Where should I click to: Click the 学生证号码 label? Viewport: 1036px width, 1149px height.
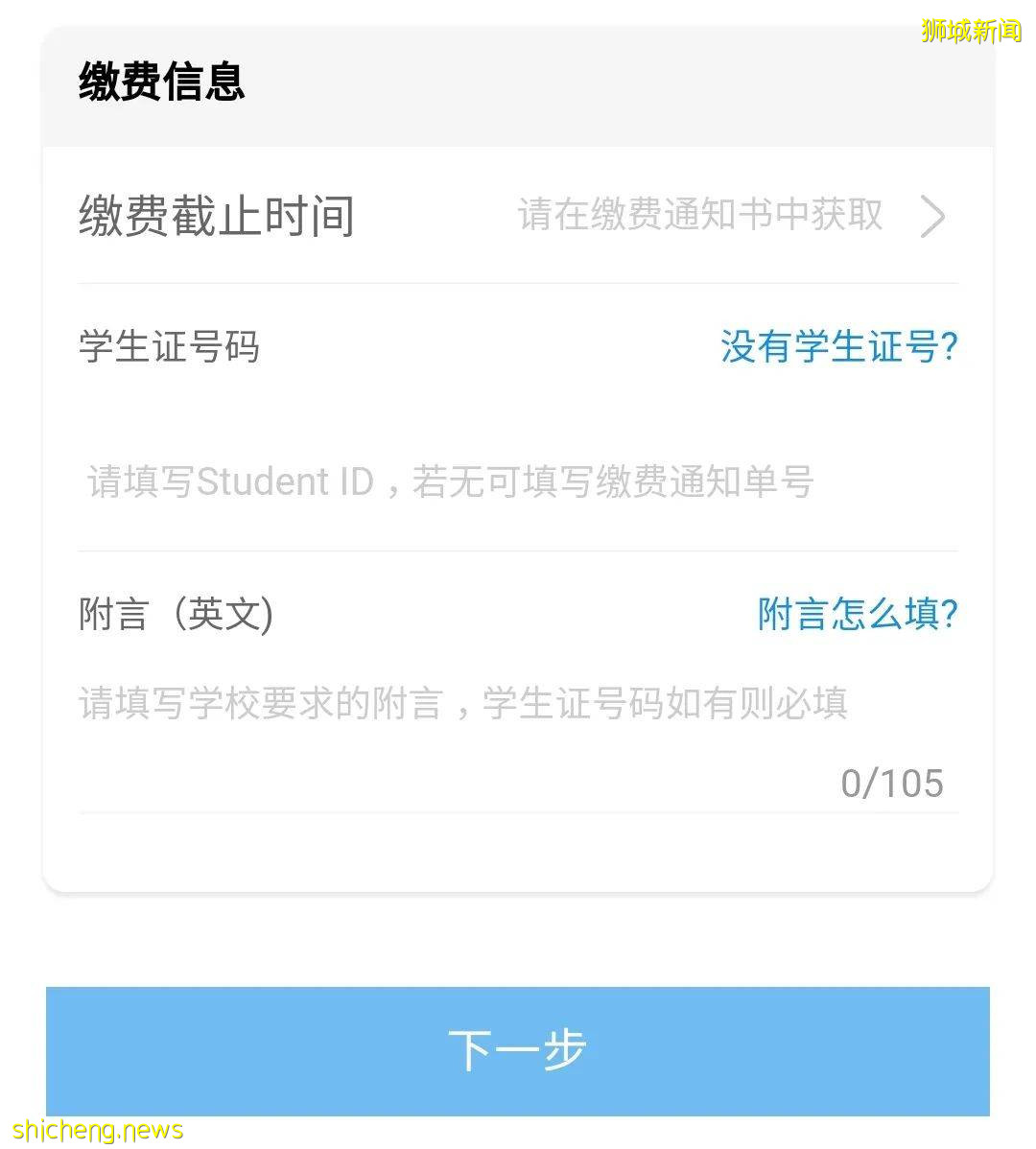[168, 348]
